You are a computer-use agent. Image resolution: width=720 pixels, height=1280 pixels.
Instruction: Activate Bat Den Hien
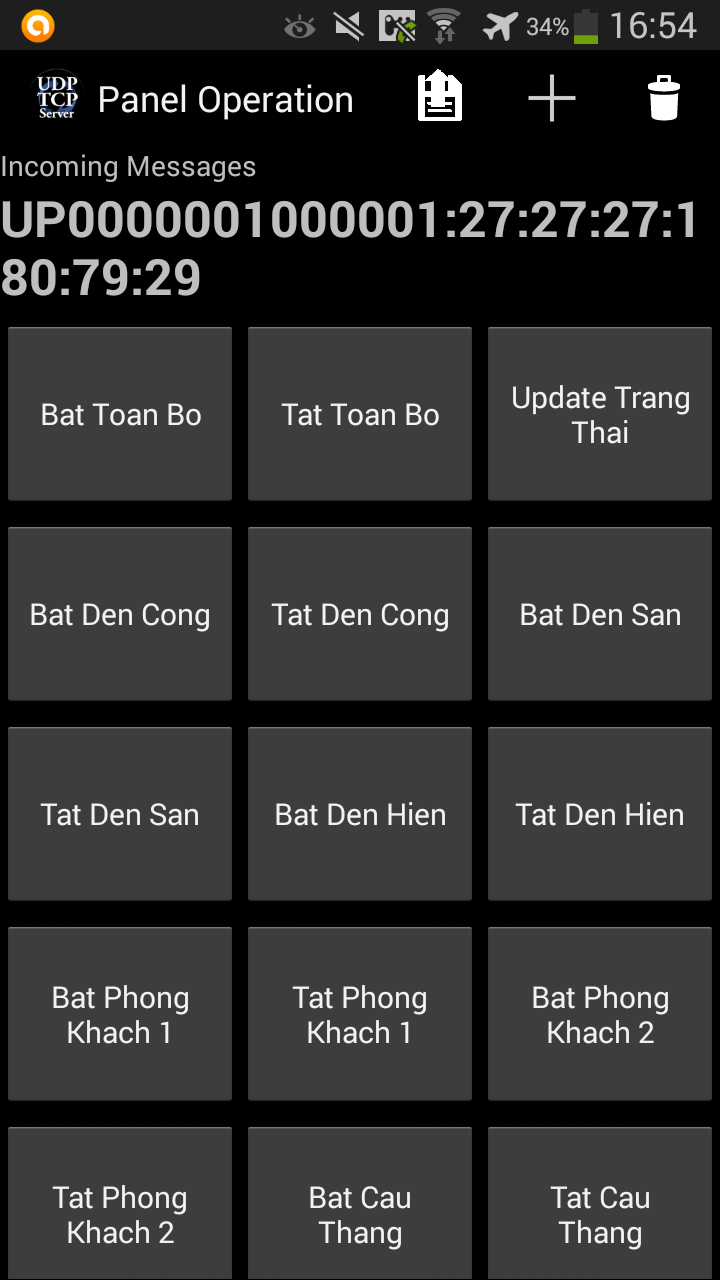click(360, 815)
